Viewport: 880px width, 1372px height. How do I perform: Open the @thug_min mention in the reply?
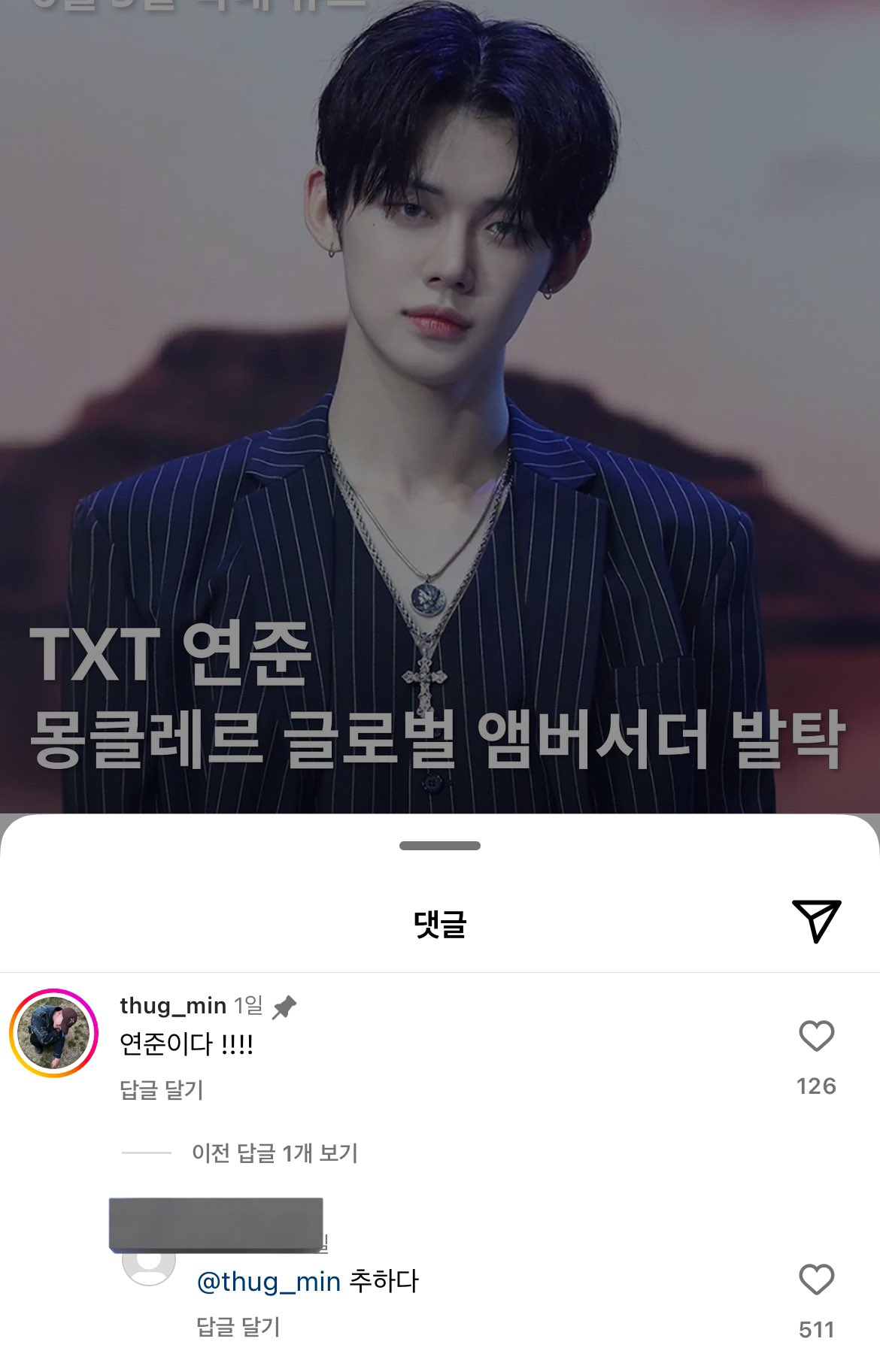[269, 1281]
